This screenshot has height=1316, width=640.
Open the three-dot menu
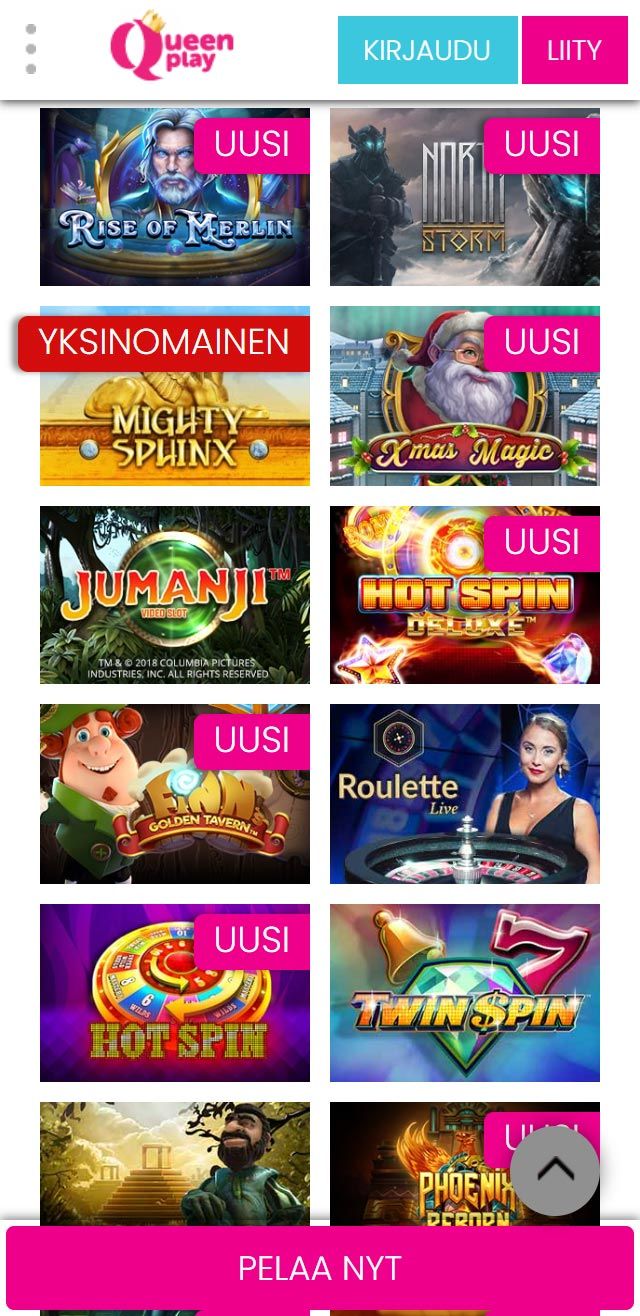[x=31, y=49]
